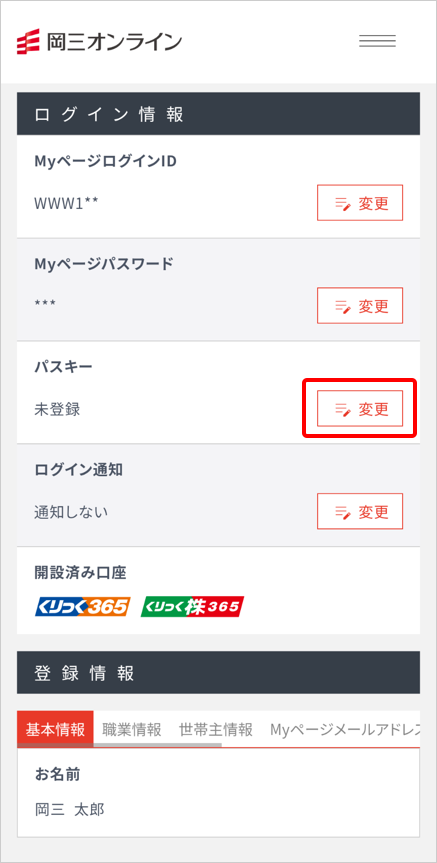Switch to the 職業情報 tab
Image resolution: width=437 pixels, height=863 pixels.
point(132,730)
